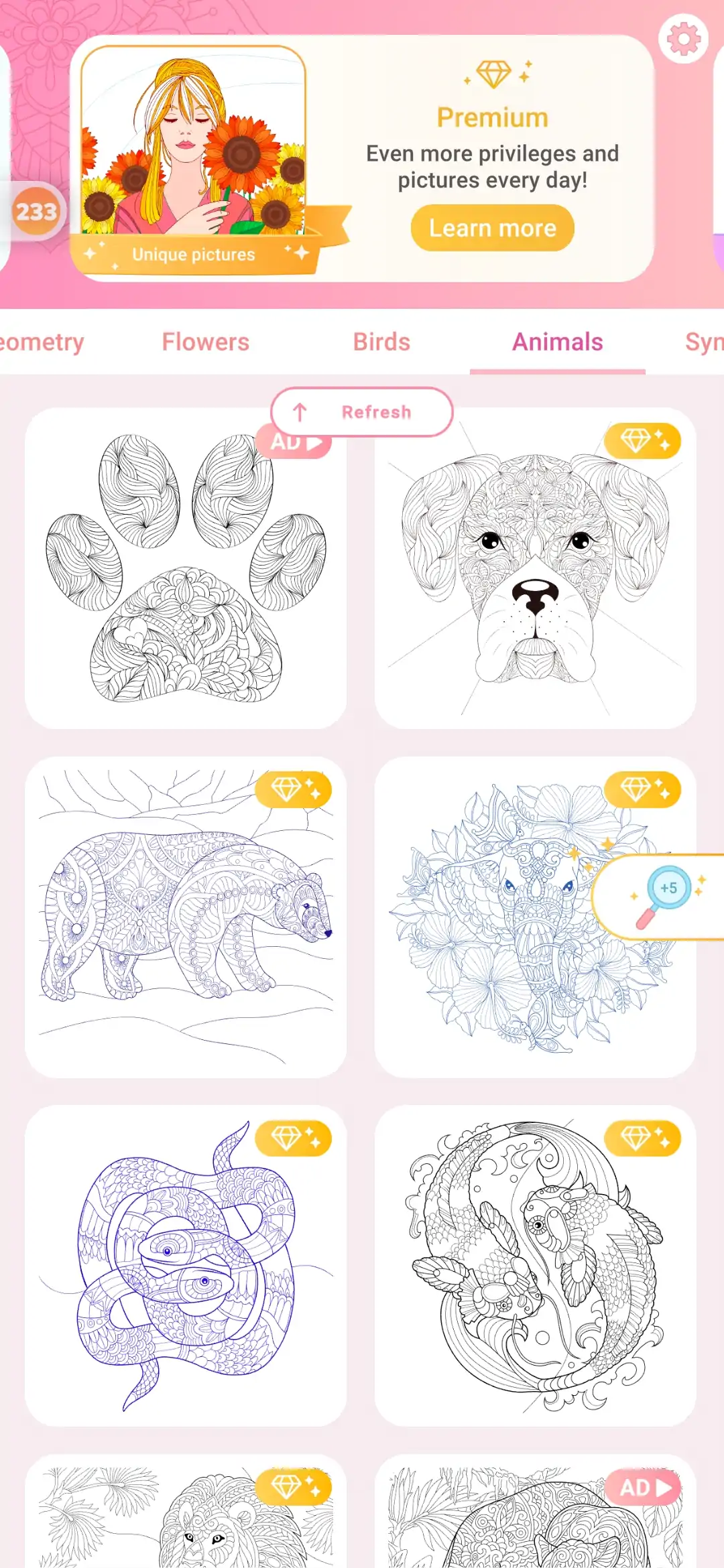Image resolution: width=724 pixels, height=1568 pixels.
Task: Open the coiled snake coloring picture
Action: [186, 1266]
